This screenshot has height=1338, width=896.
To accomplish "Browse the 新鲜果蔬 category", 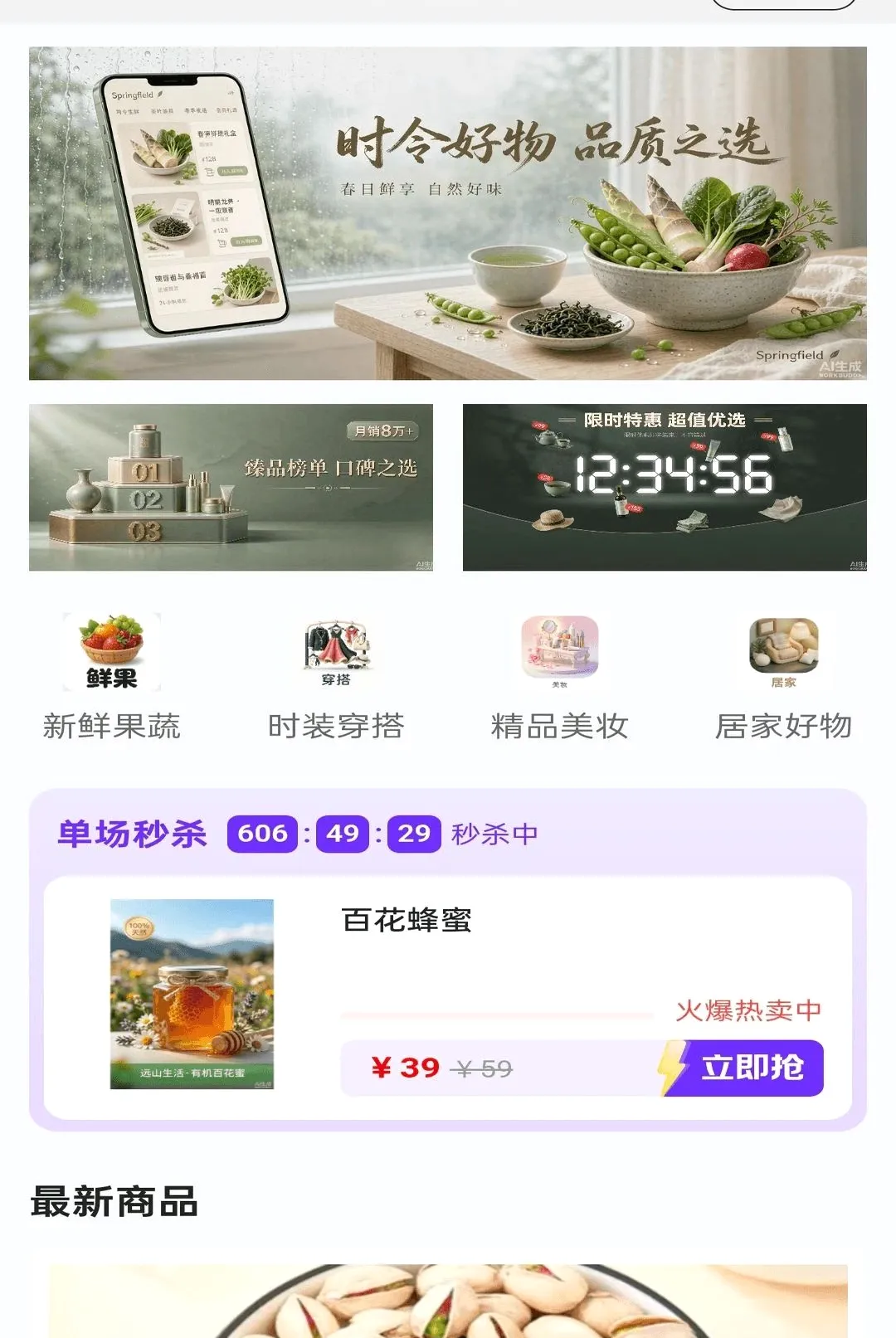I will pos(112,677).
